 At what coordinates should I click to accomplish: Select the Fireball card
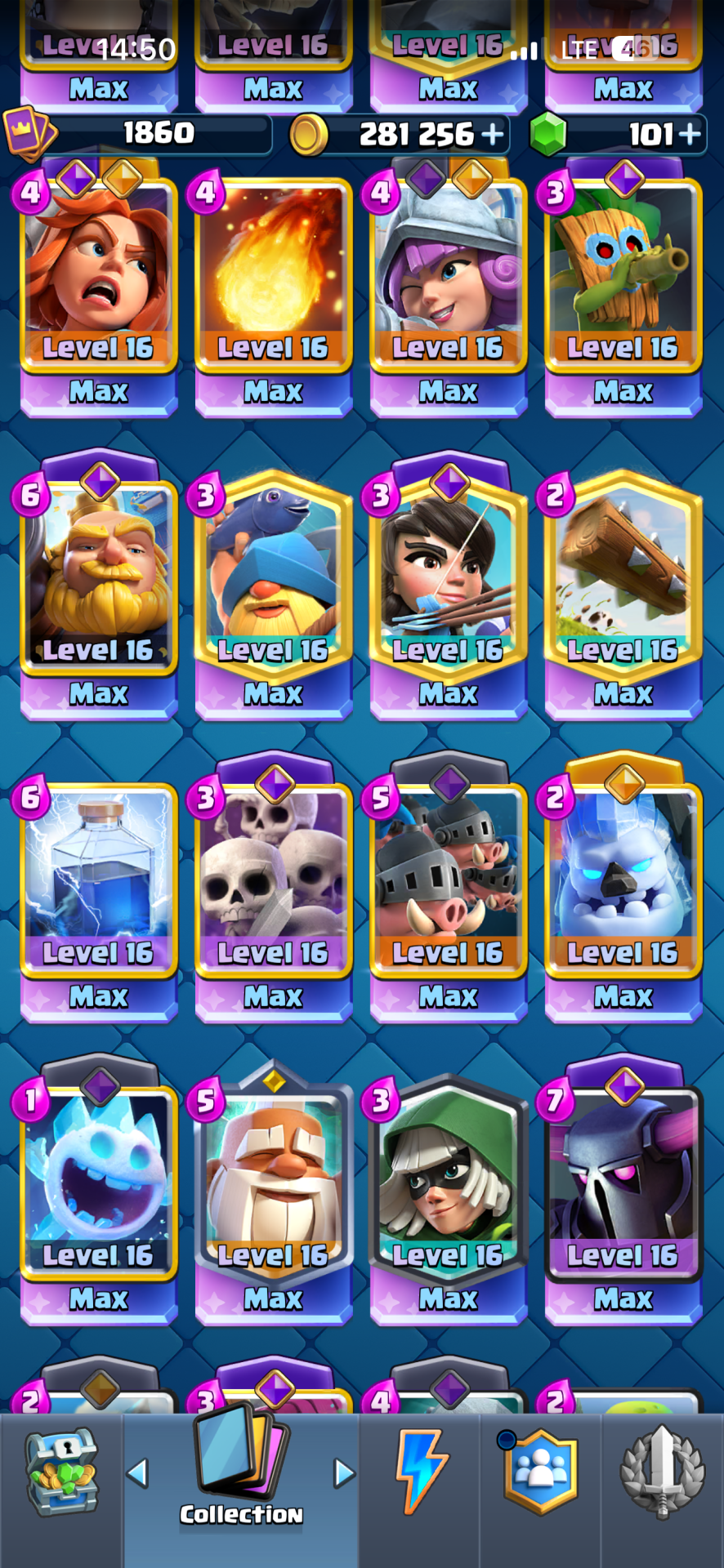[x=273, y=290]
